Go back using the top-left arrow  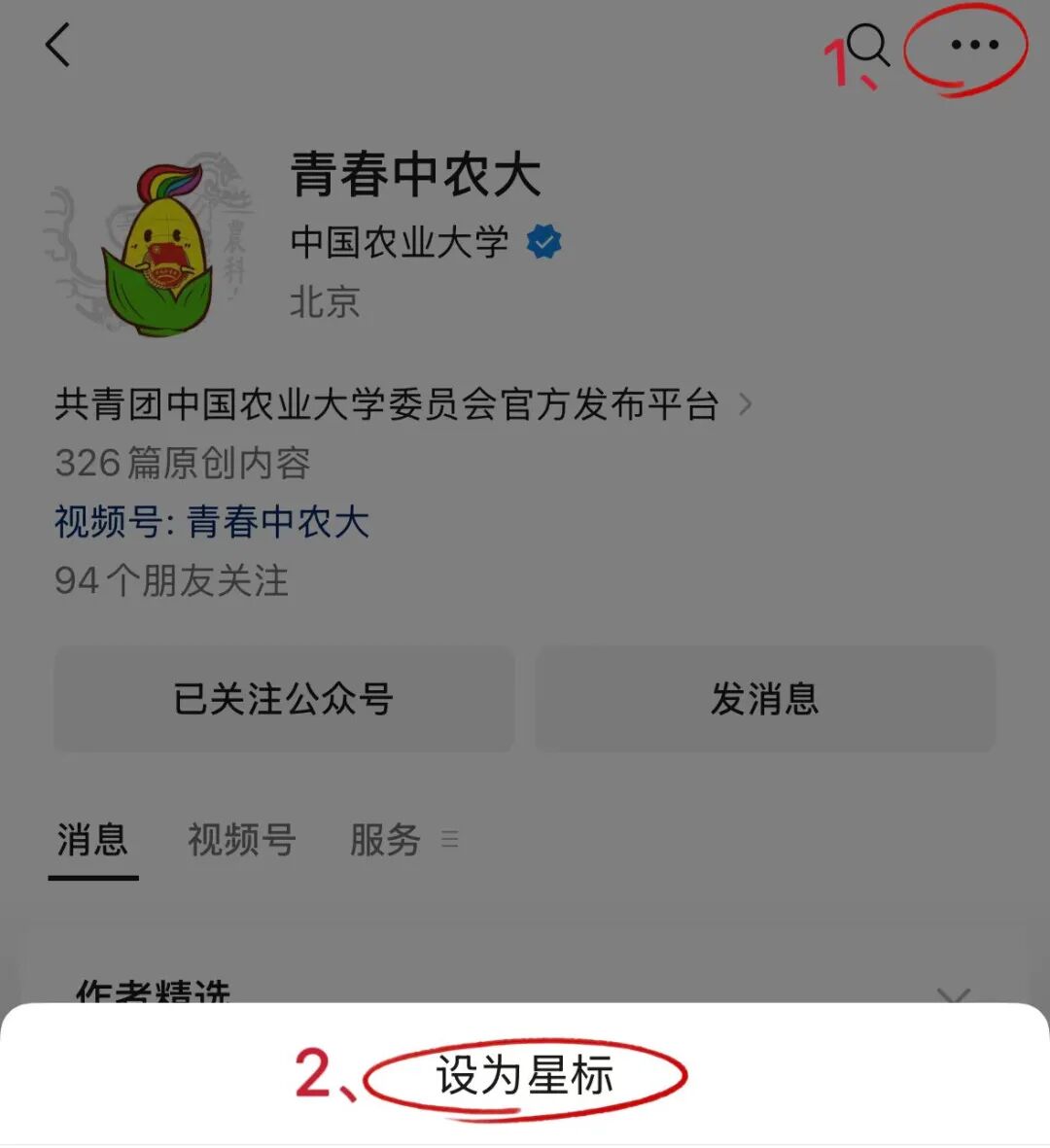[58, 46]
